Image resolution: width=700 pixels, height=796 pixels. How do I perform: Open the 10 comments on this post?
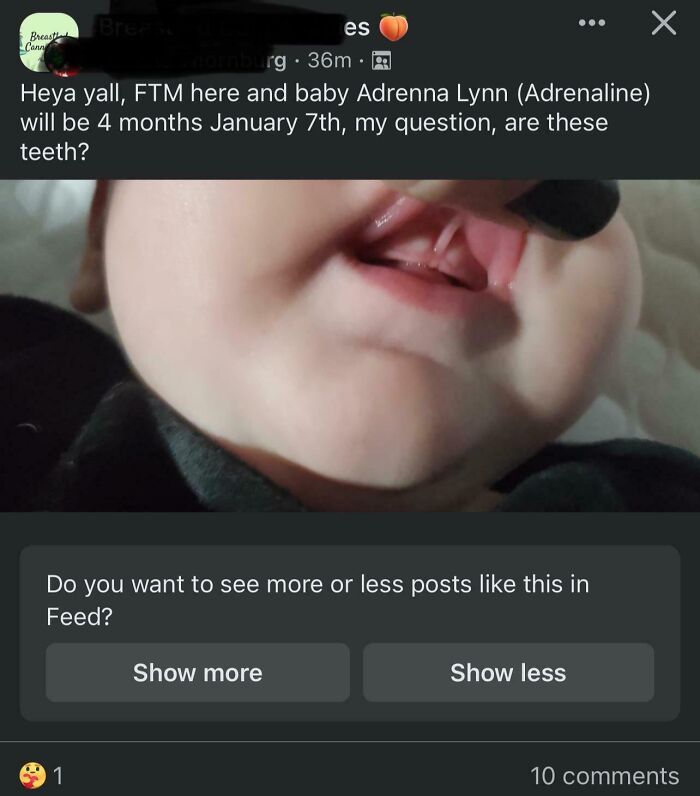coord(604,775)
